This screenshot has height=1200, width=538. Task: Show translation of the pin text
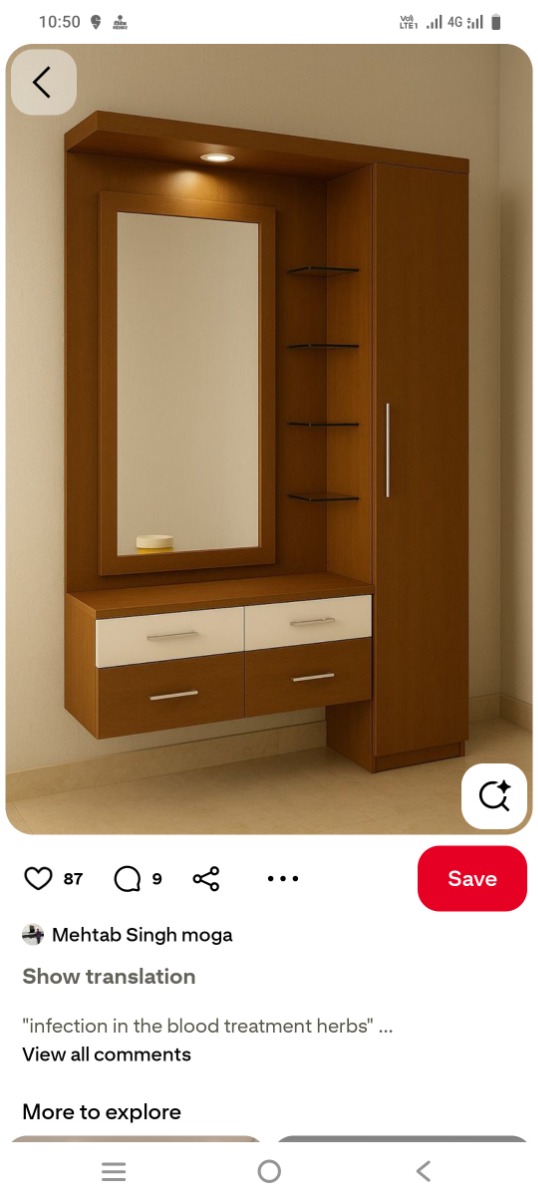[x=109, y=976]
